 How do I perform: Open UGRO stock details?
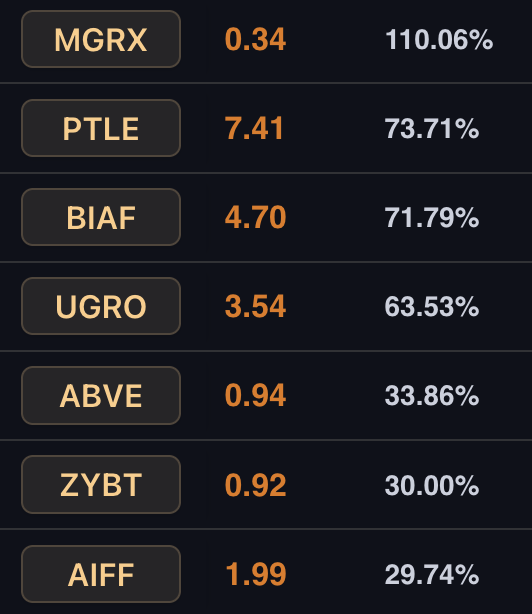point(101,306)
